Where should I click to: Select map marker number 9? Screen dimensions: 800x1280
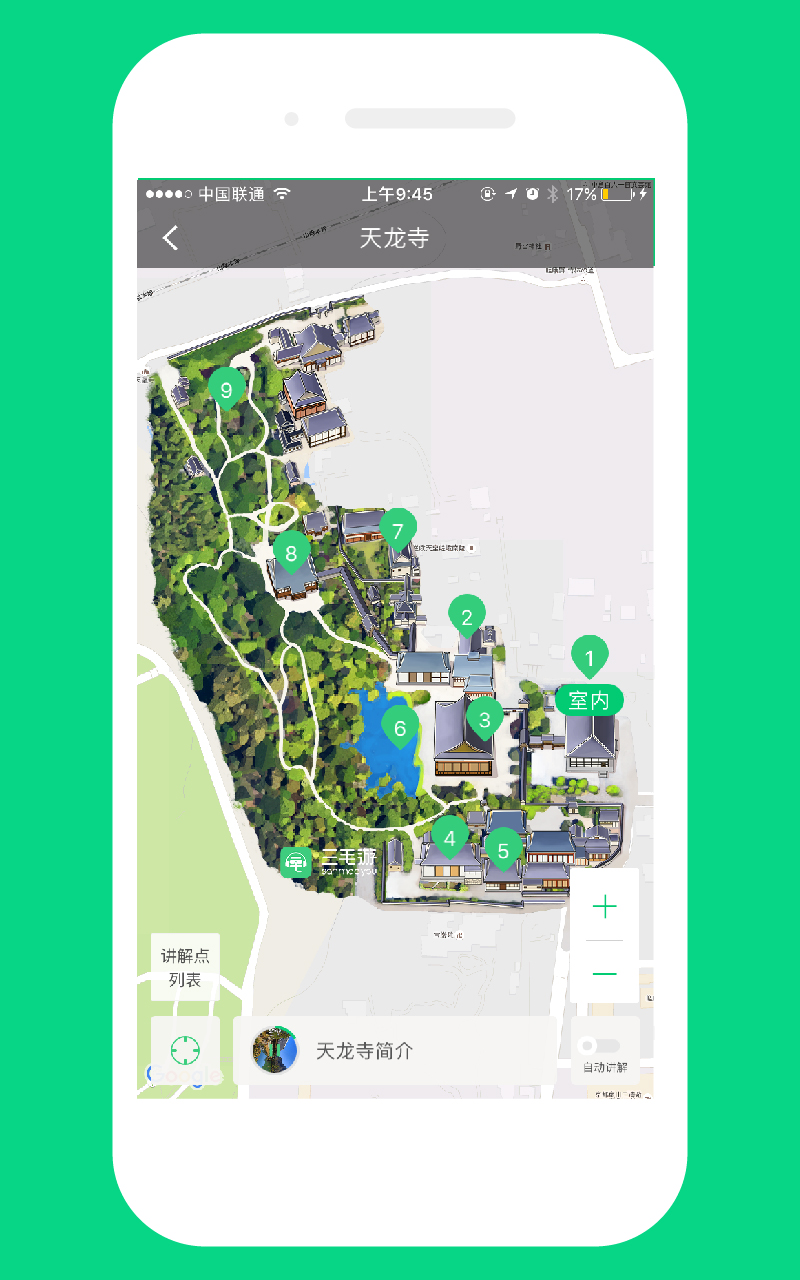coord(227,390)
